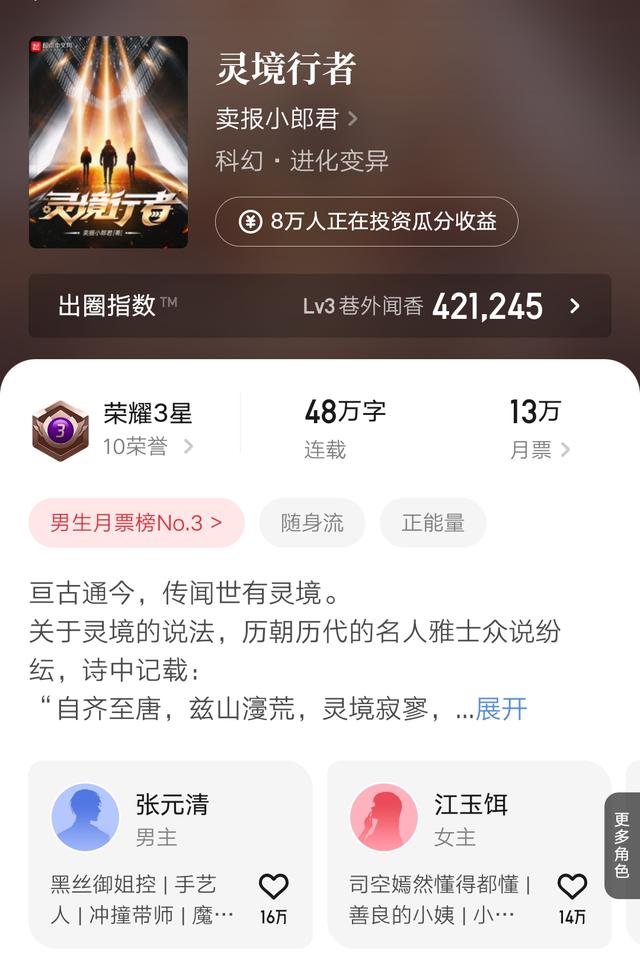Image resolution: width=640 pixels, height=956 pixels.
Task: Tap the 灵境行者 book cover
Action: click(108, 142)
